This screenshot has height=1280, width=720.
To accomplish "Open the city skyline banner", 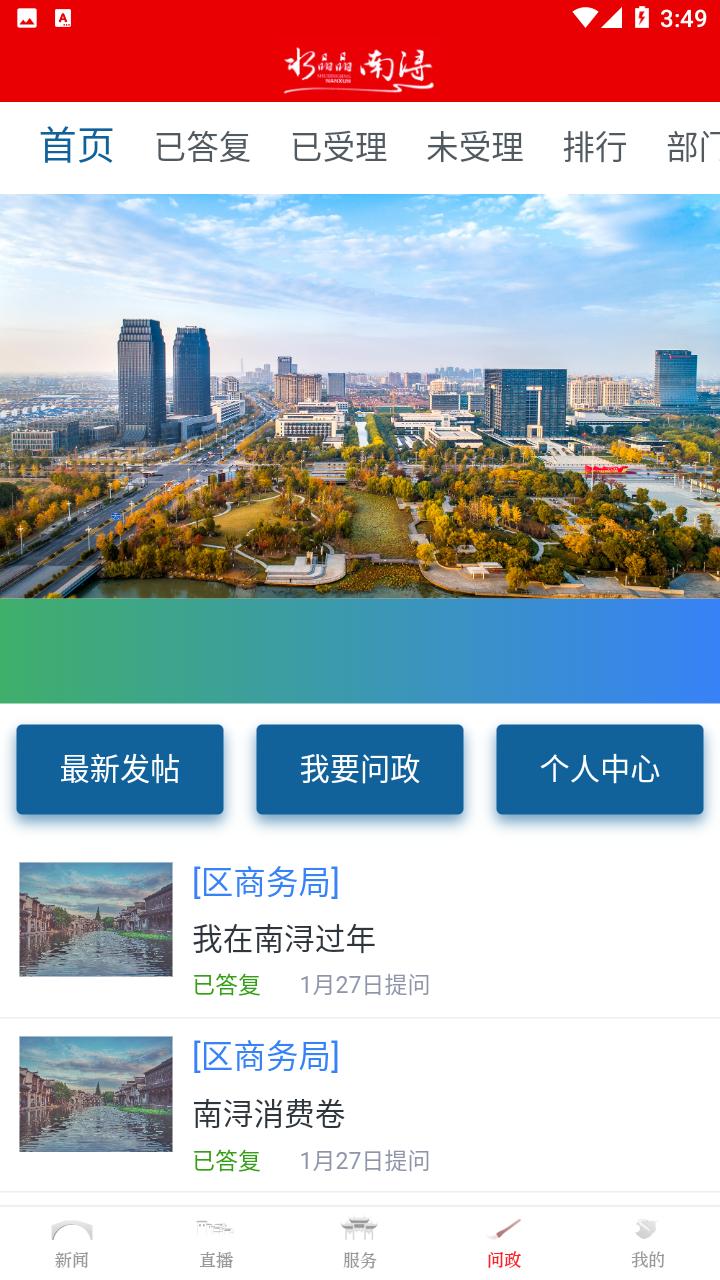I will [x=360, y=396].
